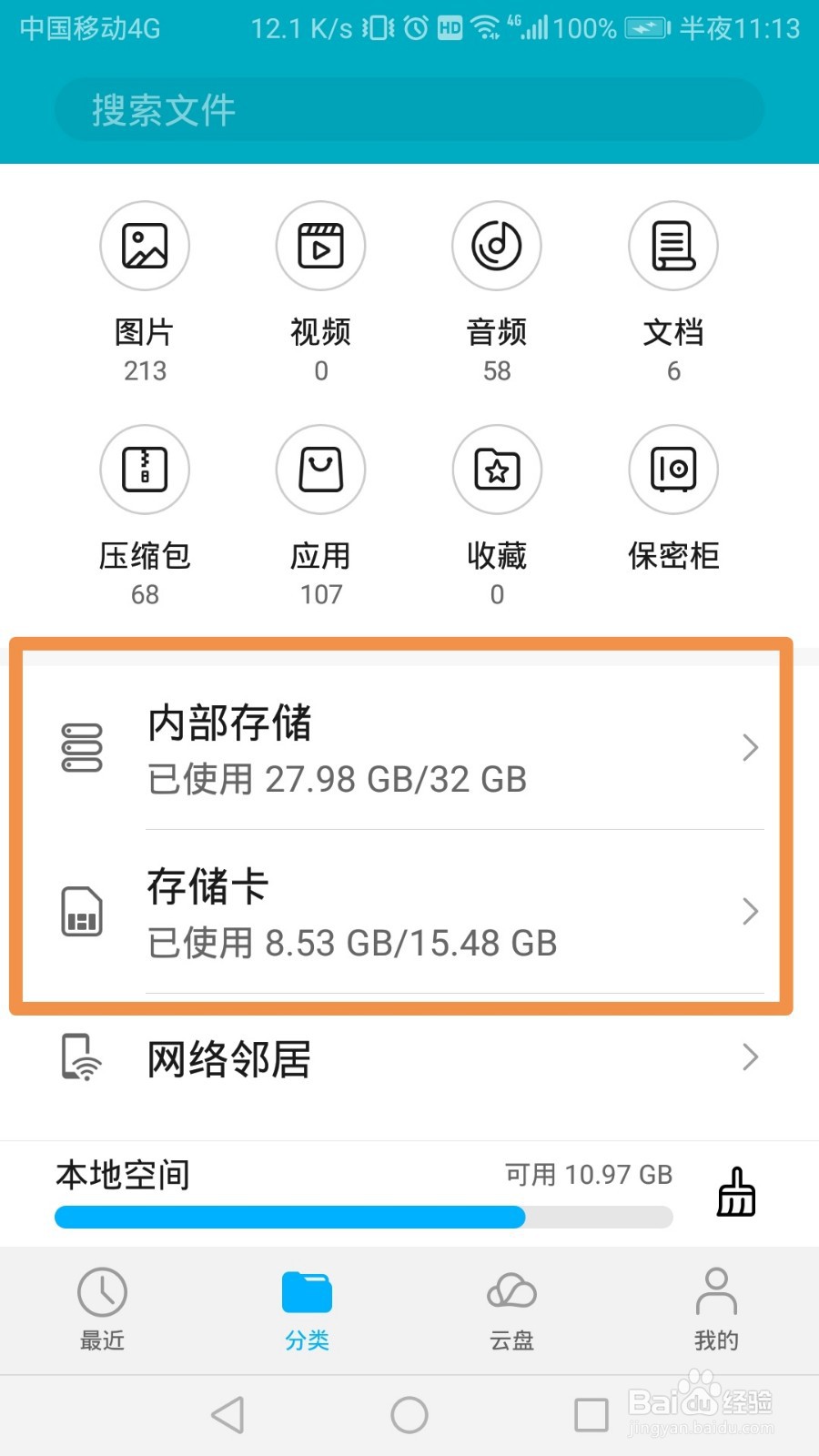Open the 音频 category
Viewport: 819px width, 1456px height.
(497, 291)
